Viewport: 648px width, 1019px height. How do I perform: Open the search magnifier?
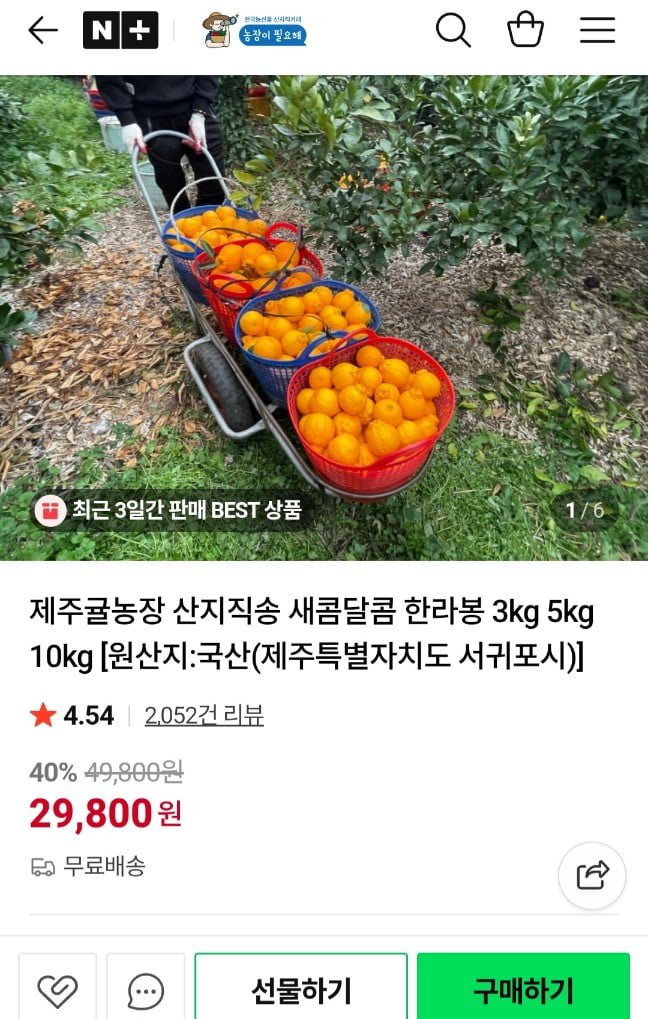453,31
